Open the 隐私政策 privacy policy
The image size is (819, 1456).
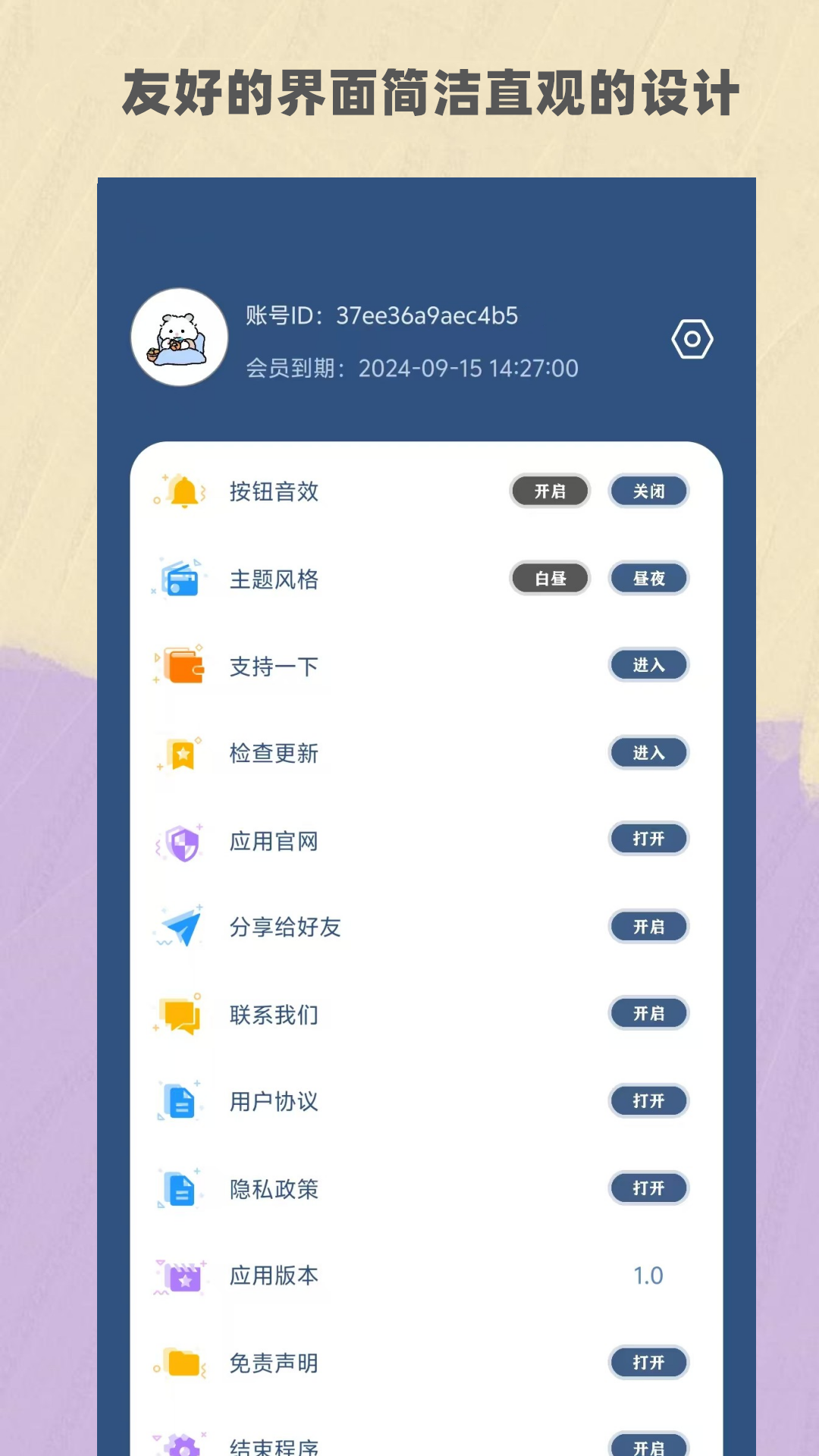[648, 1188]
